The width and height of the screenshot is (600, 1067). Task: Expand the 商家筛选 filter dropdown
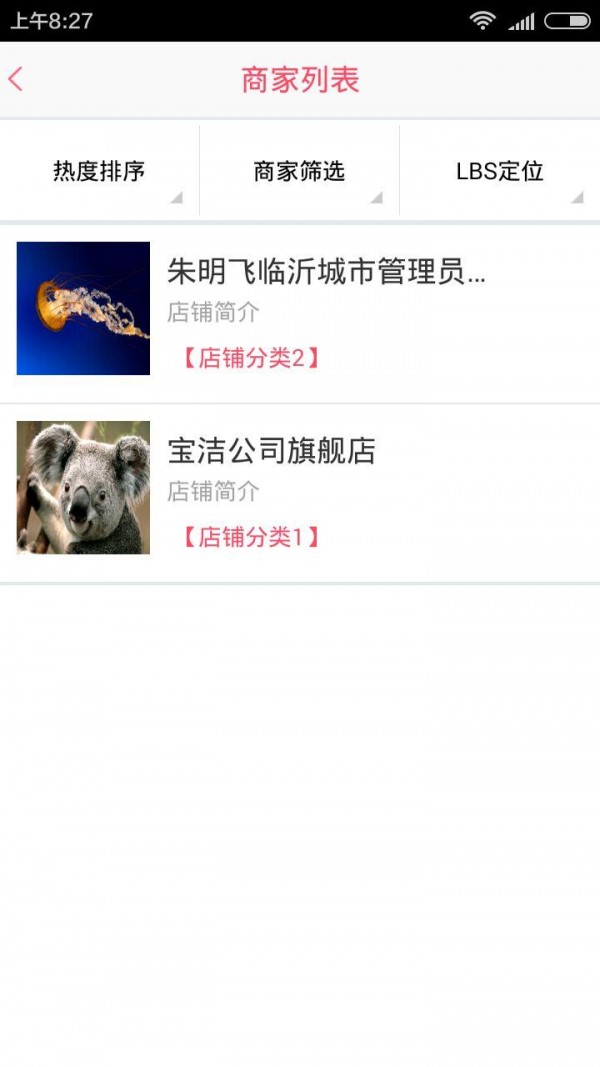click(x=299, y=171)
